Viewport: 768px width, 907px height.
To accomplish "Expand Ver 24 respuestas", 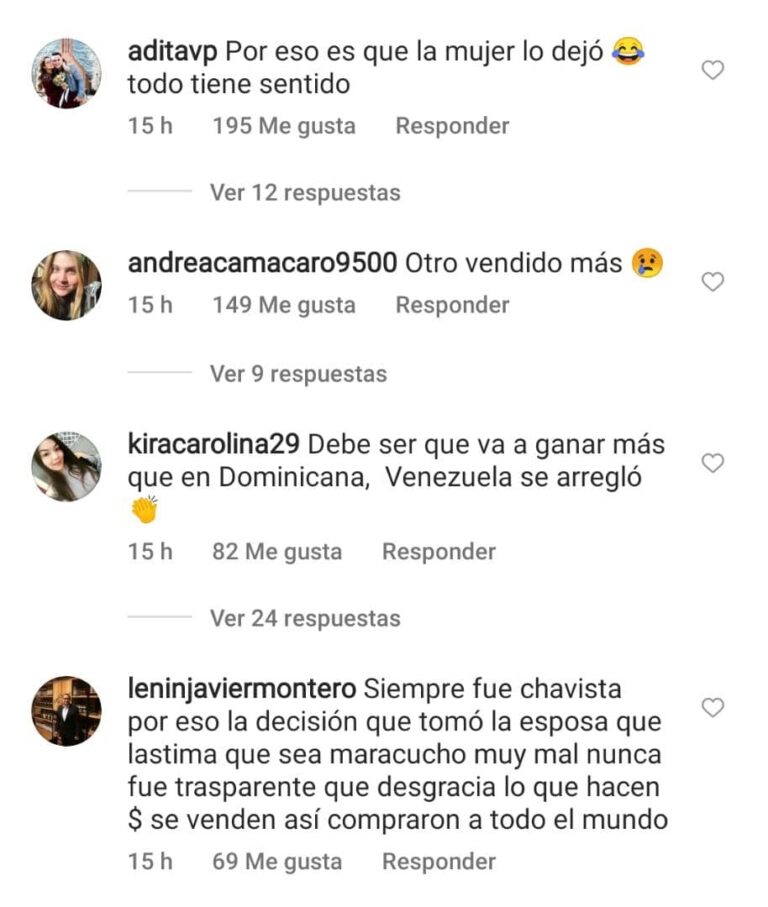I will click(x=304, y=618).
